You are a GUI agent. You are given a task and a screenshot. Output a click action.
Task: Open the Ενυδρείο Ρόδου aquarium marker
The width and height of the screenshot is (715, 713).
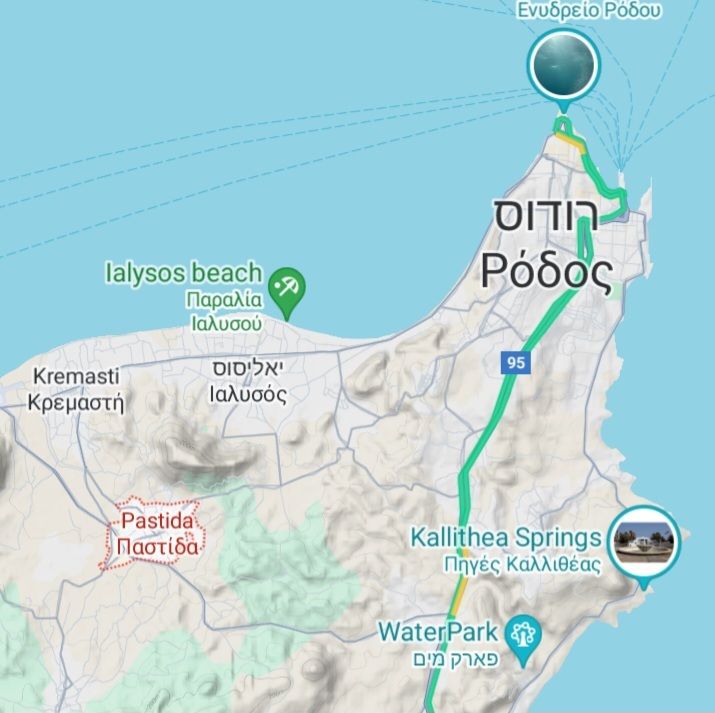tap(564, 64)
